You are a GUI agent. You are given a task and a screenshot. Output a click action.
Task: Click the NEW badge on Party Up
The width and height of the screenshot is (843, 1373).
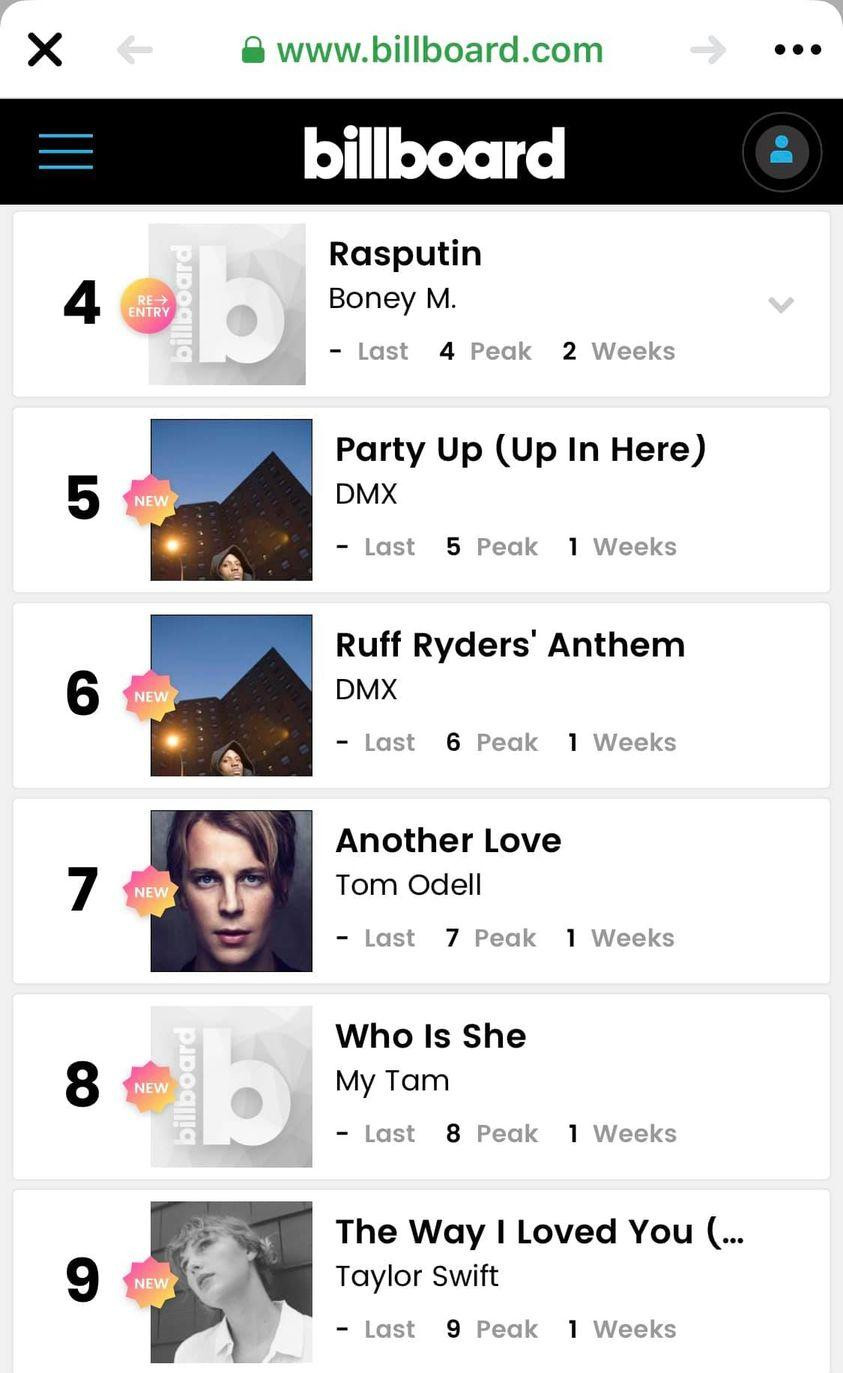pyautogui.click(x=149, y=500)
